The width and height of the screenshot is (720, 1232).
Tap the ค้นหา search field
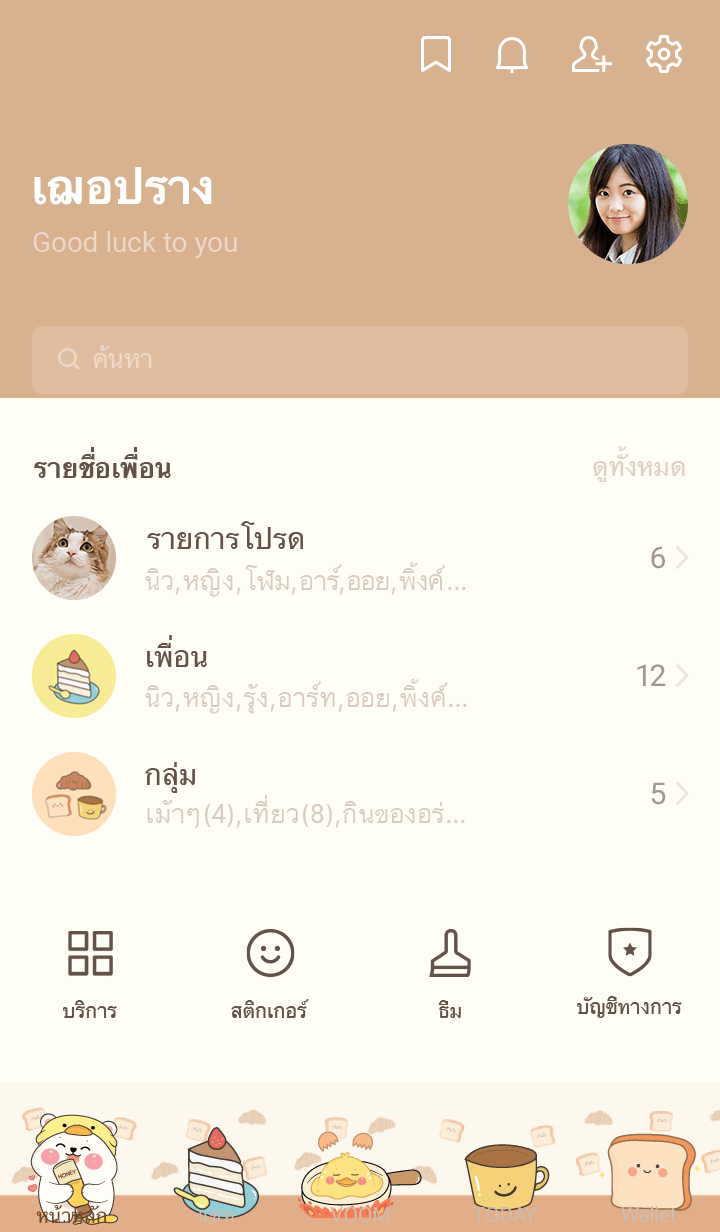360,360
